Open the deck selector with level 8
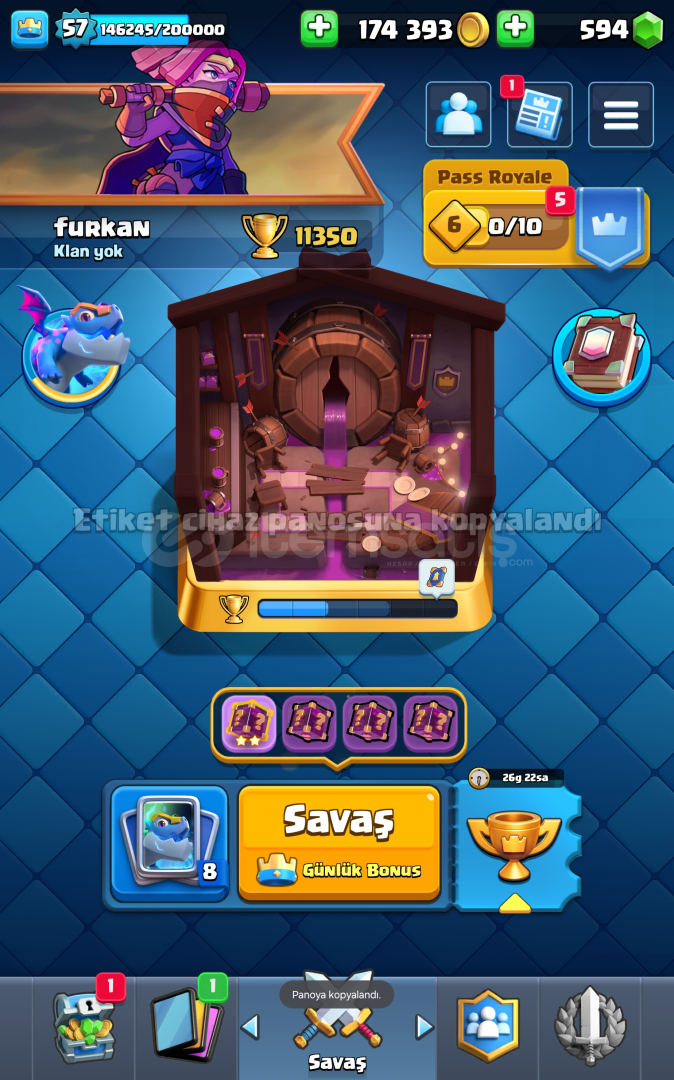The height and width of the screenshot is (1080, 674). click(x=169, y=842)
